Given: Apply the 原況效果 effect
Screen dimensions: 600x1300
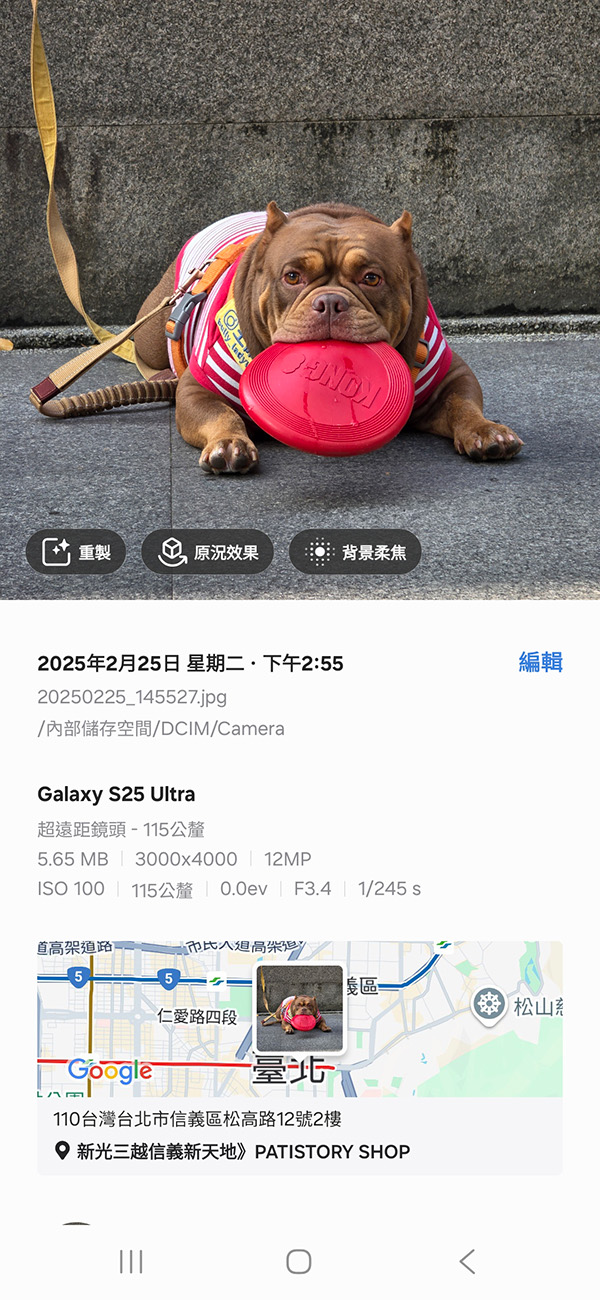Looking at the screenshot, I should click(208, 552).
